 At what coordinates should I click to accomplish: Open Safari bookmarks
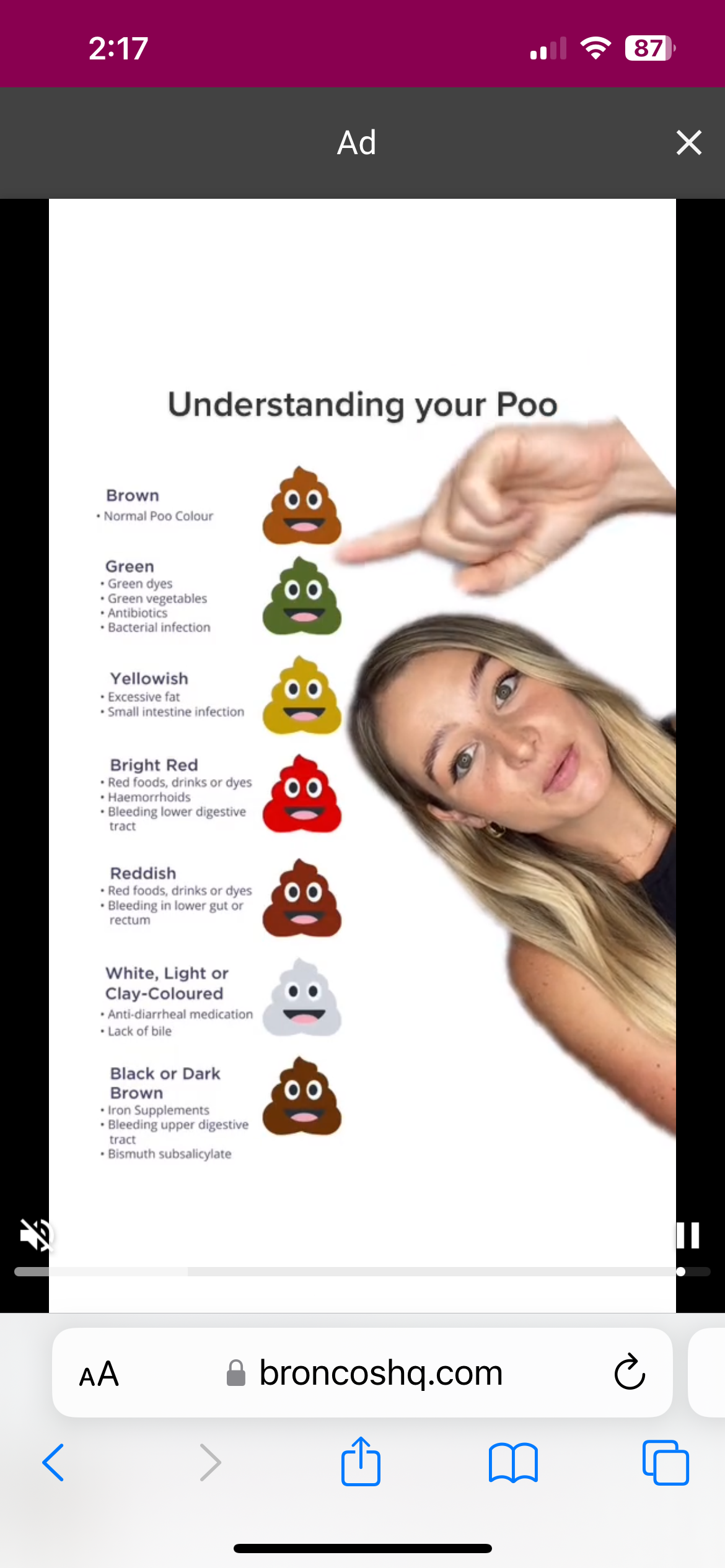(x=513, y=1463)
